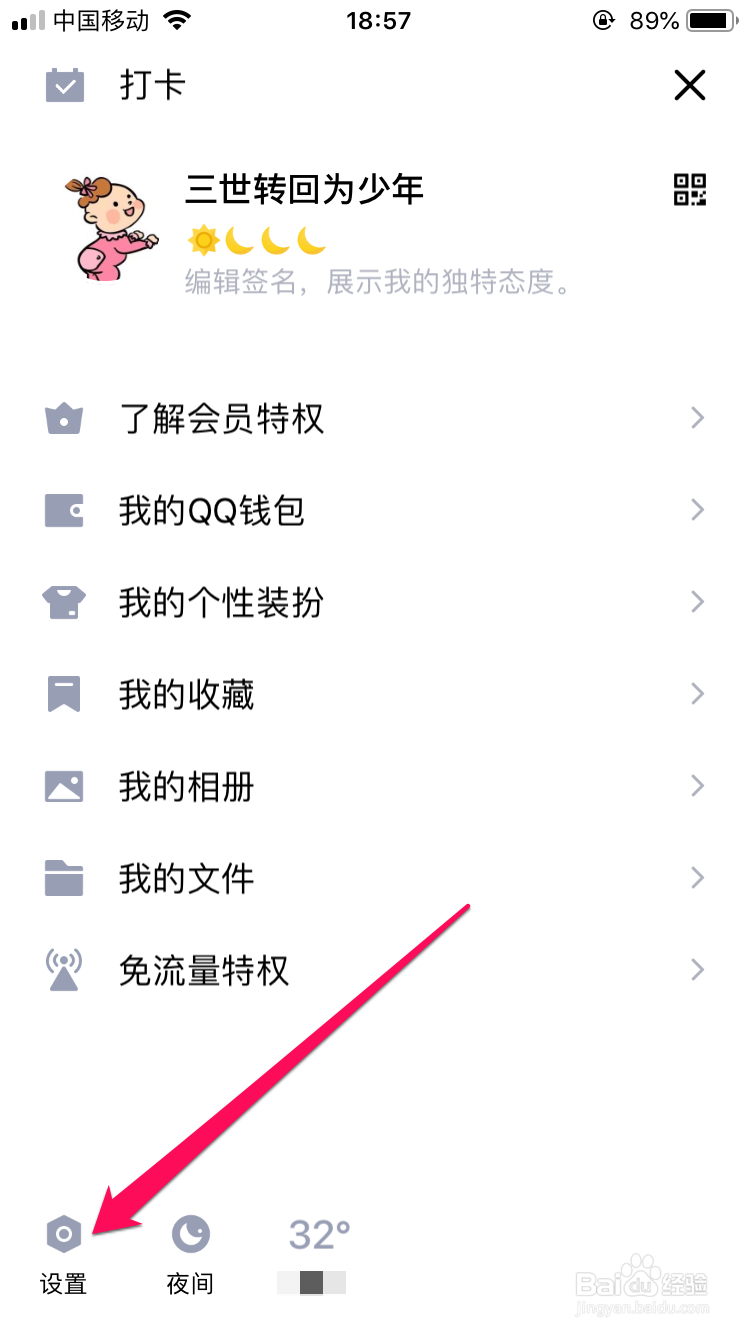Expand 我的收藏 via the right arrow

coord(697,693)
